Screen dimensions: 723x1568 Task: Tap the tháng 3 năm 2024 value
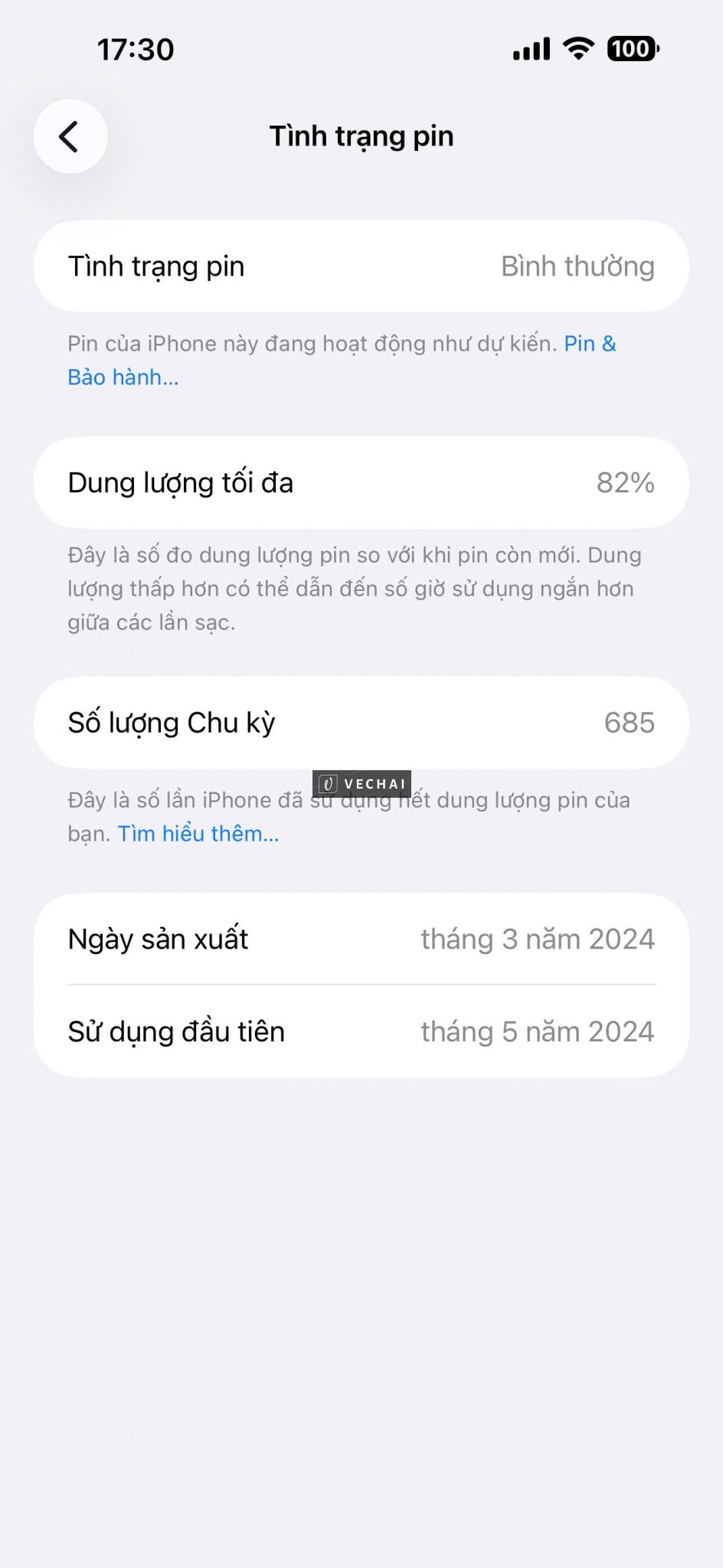pyautogui.click(x=538, y=939)
